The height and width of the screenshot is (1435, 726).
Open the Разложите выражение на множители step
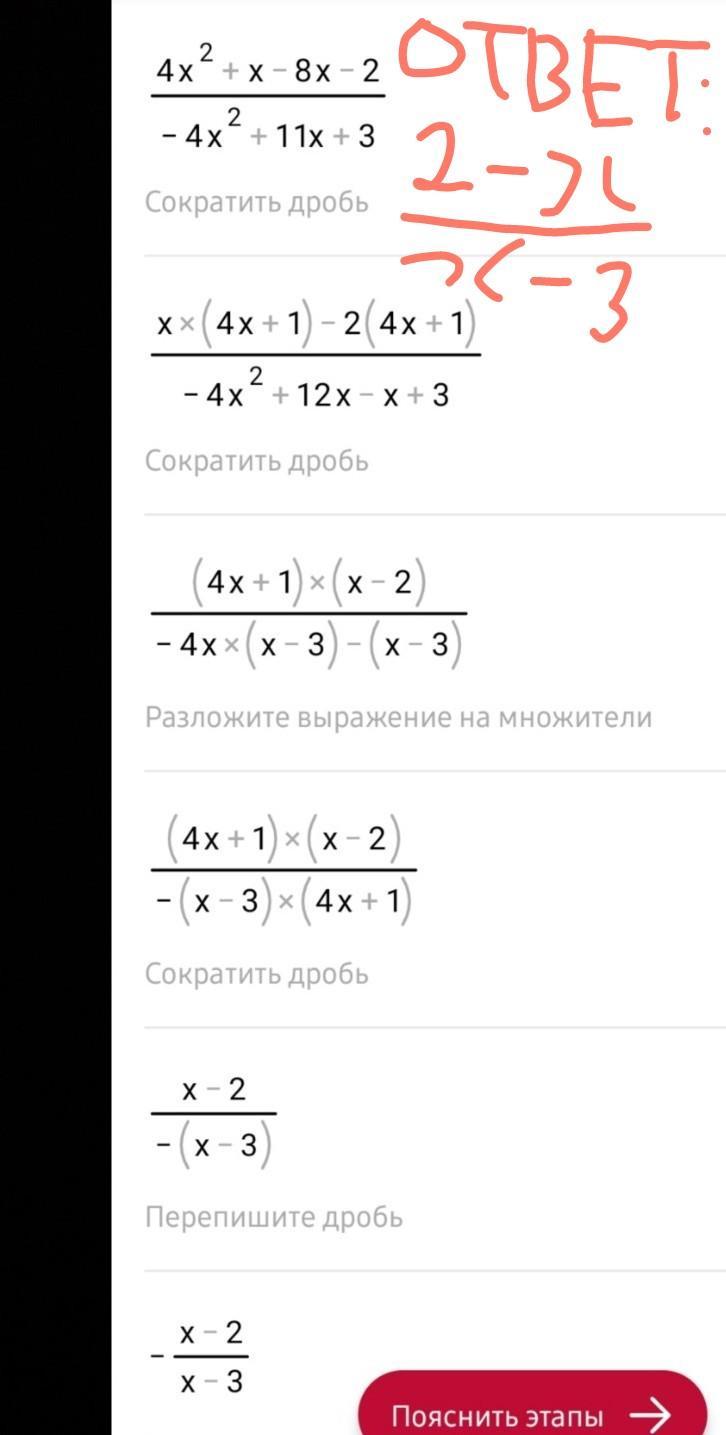point(398,717)
